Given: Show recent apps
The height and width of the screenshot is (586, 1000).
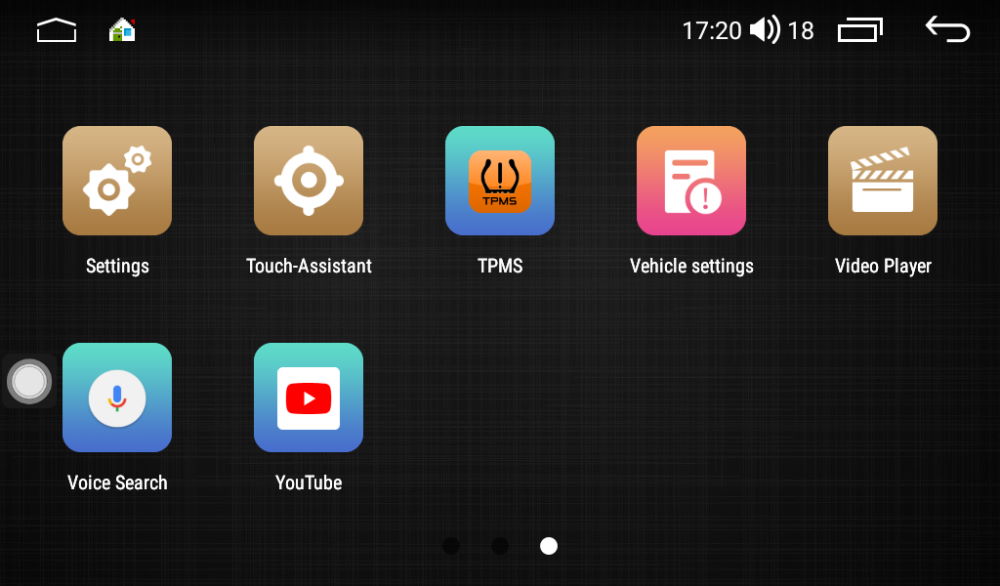Looking at the screenshot, I should (860, 30).
